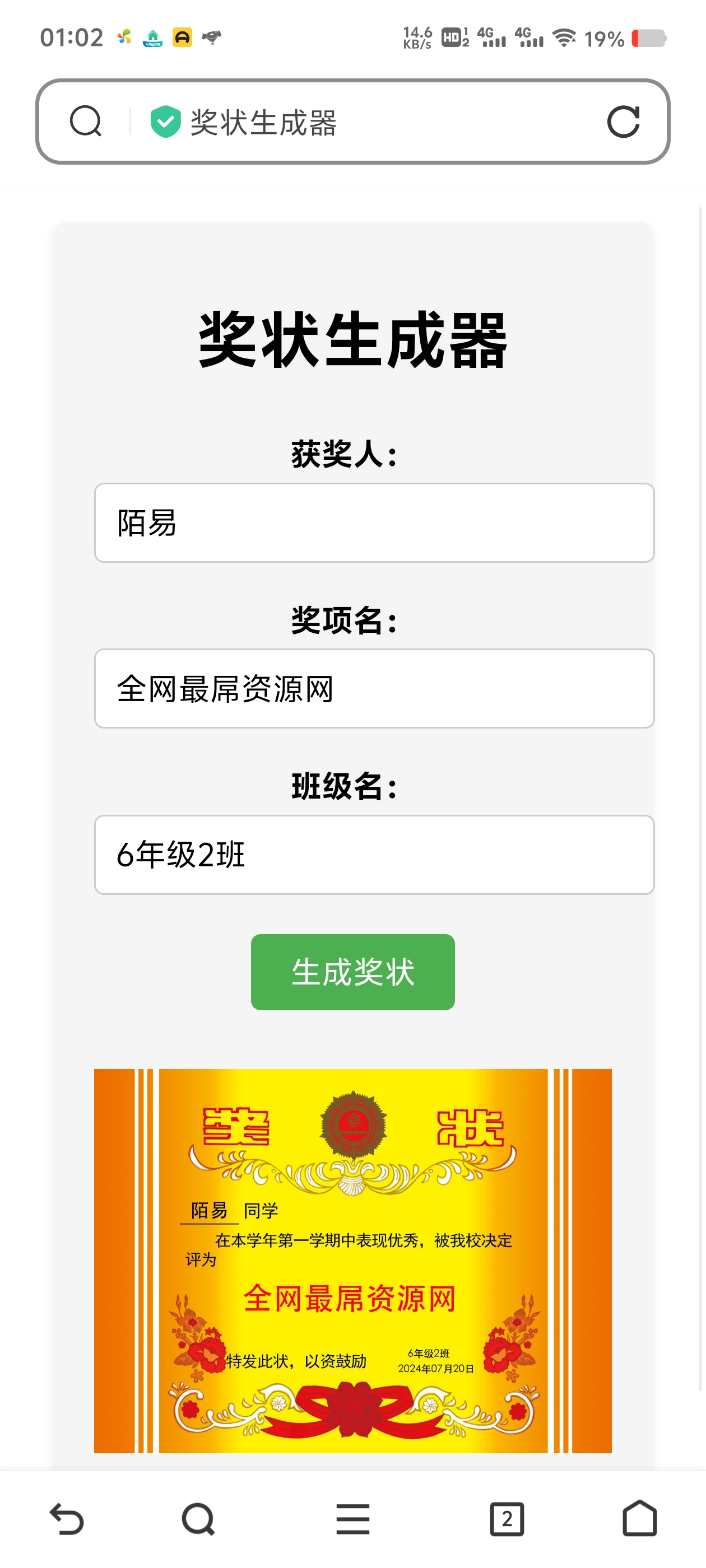This screenshot has width=706, height=1568.
Task: Open the browser menu with three lines
Action: pyautogui.click(x=352, y=1519)
